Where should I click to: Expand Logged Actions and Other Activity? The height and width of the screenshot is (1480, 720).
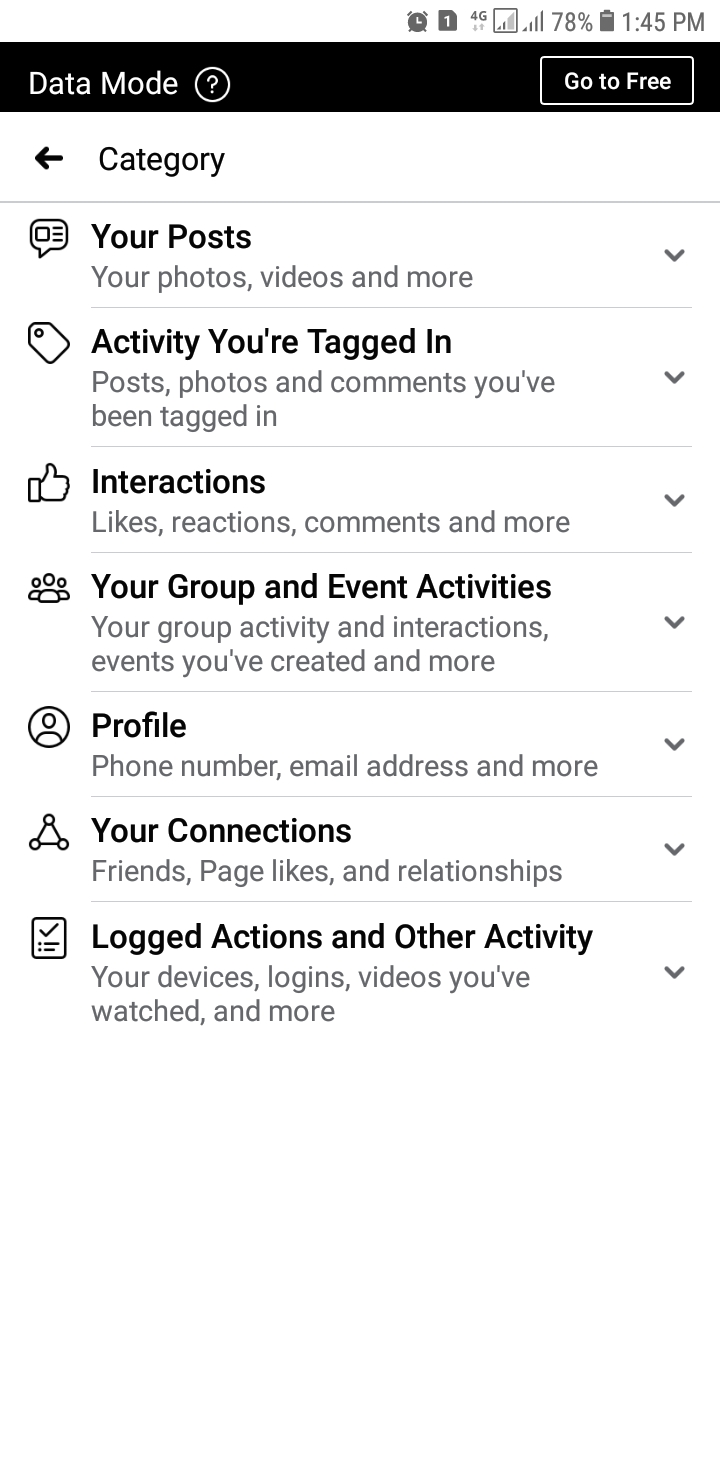[674, 972]
